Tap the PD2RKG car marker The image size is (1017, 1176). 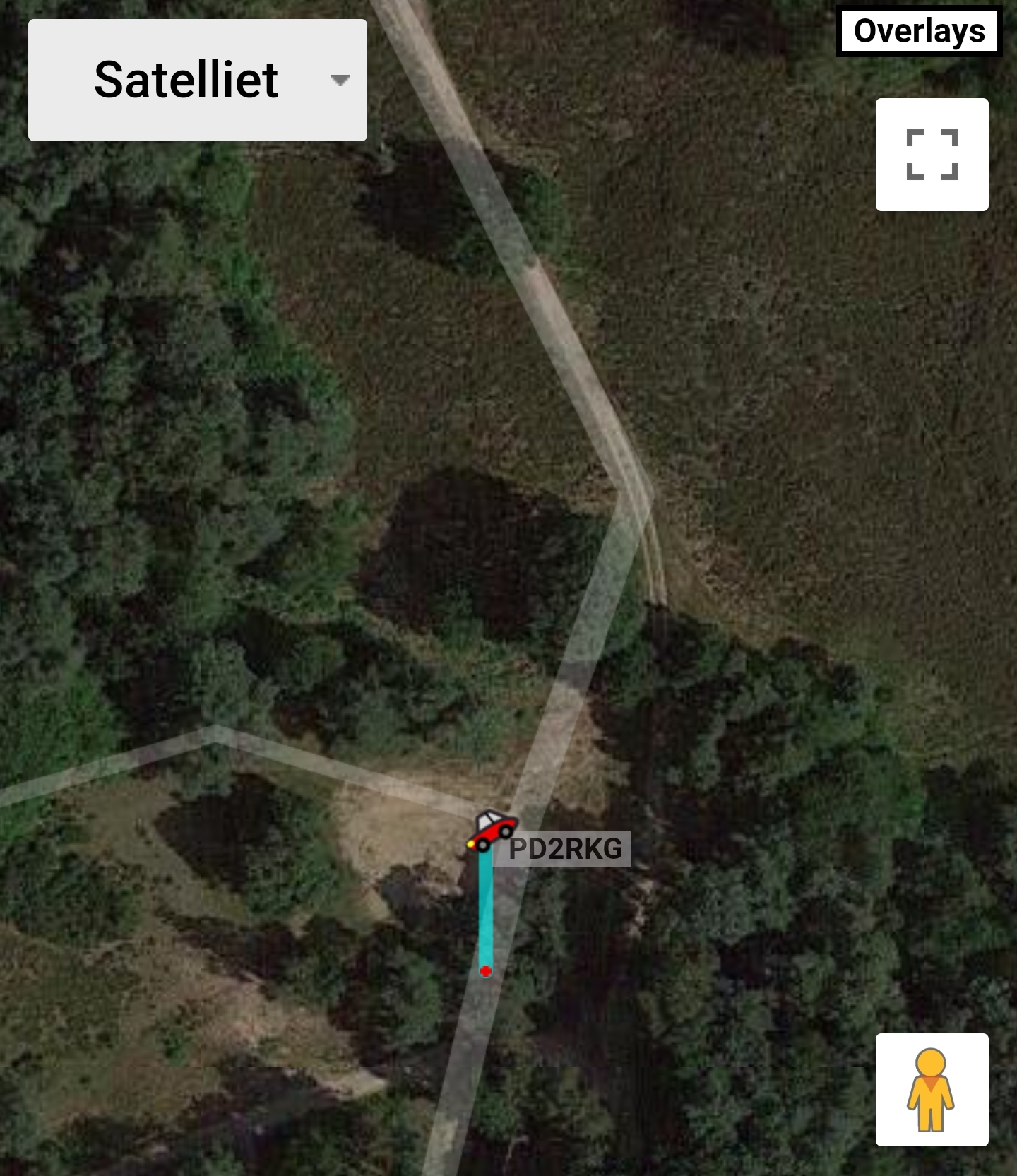coord(492,829)
